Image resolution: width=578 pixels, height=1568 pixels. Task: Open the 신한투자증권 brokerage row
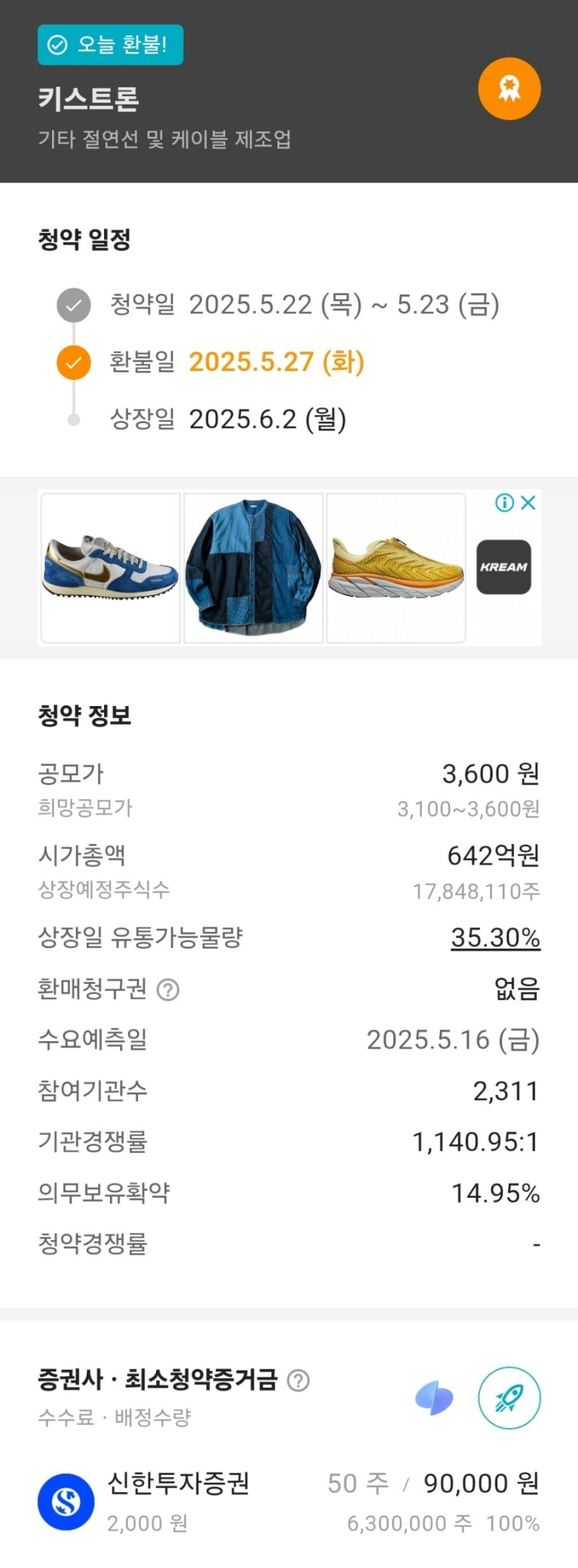tap(289, 1502)
